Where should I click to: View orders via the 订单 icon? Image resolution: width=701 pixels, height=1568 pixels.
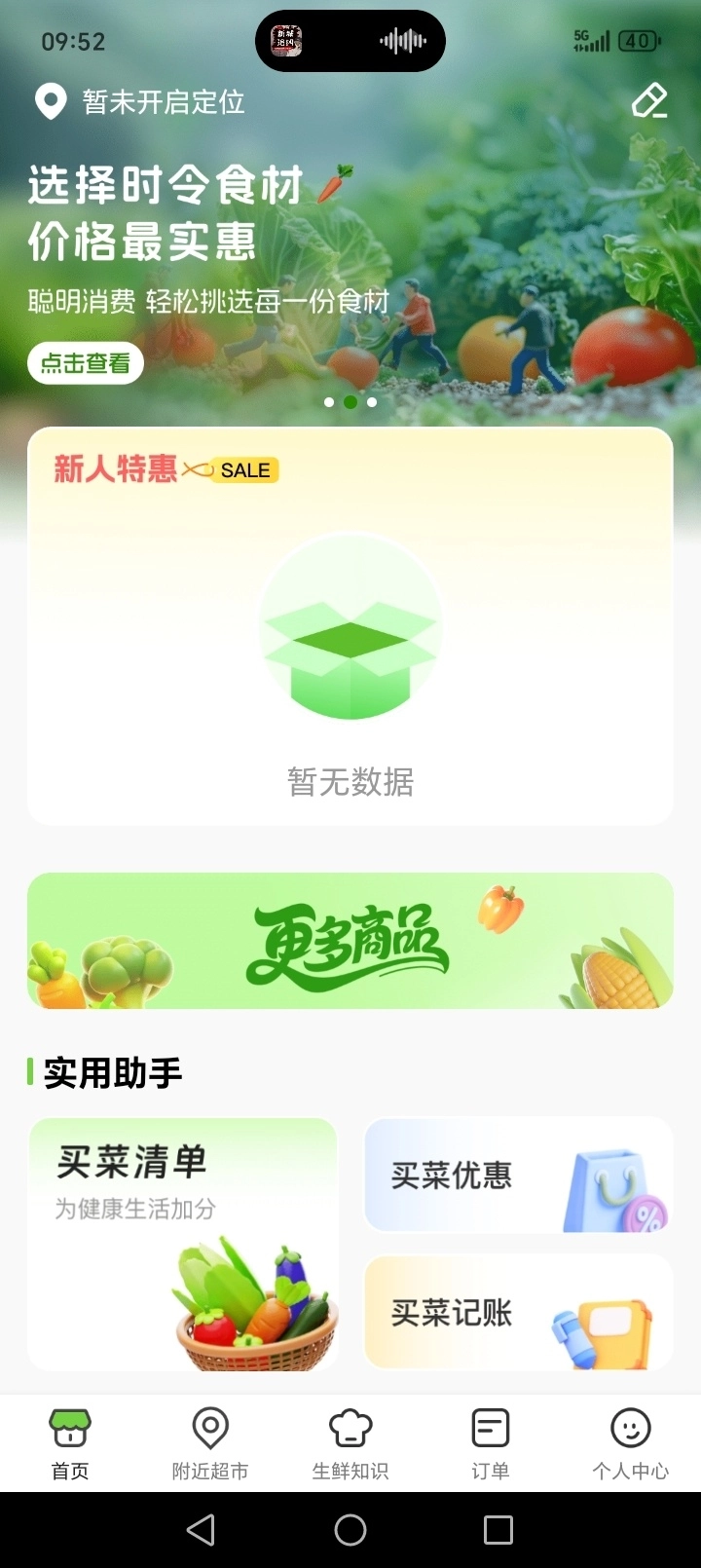(490, 1428)
